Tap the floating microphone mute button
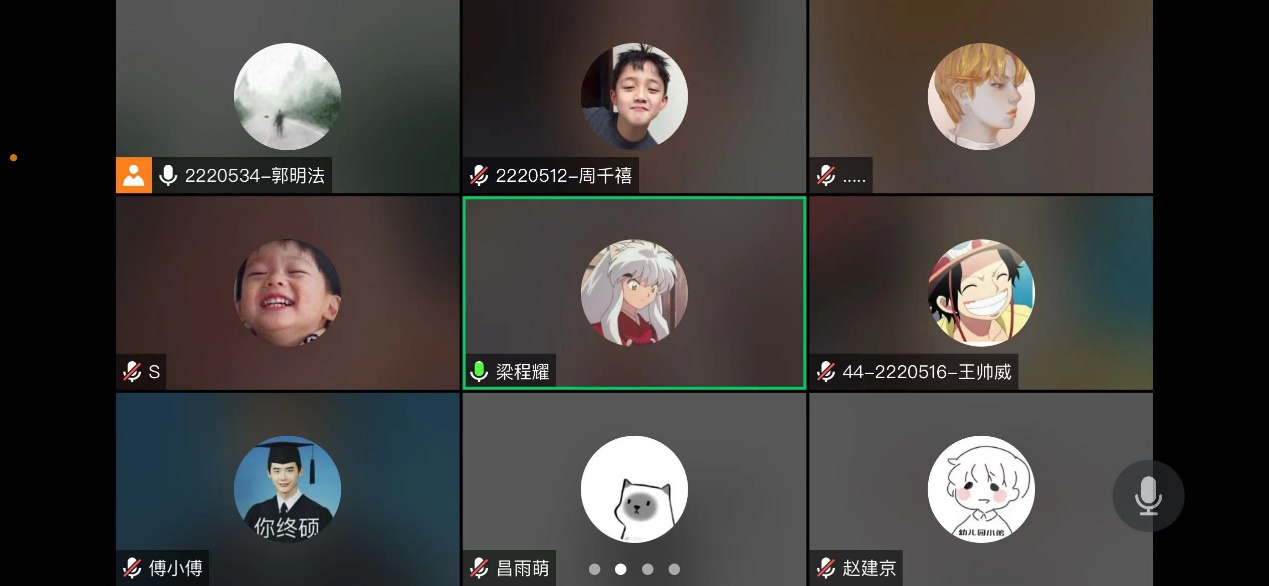 click(1148, 496)
